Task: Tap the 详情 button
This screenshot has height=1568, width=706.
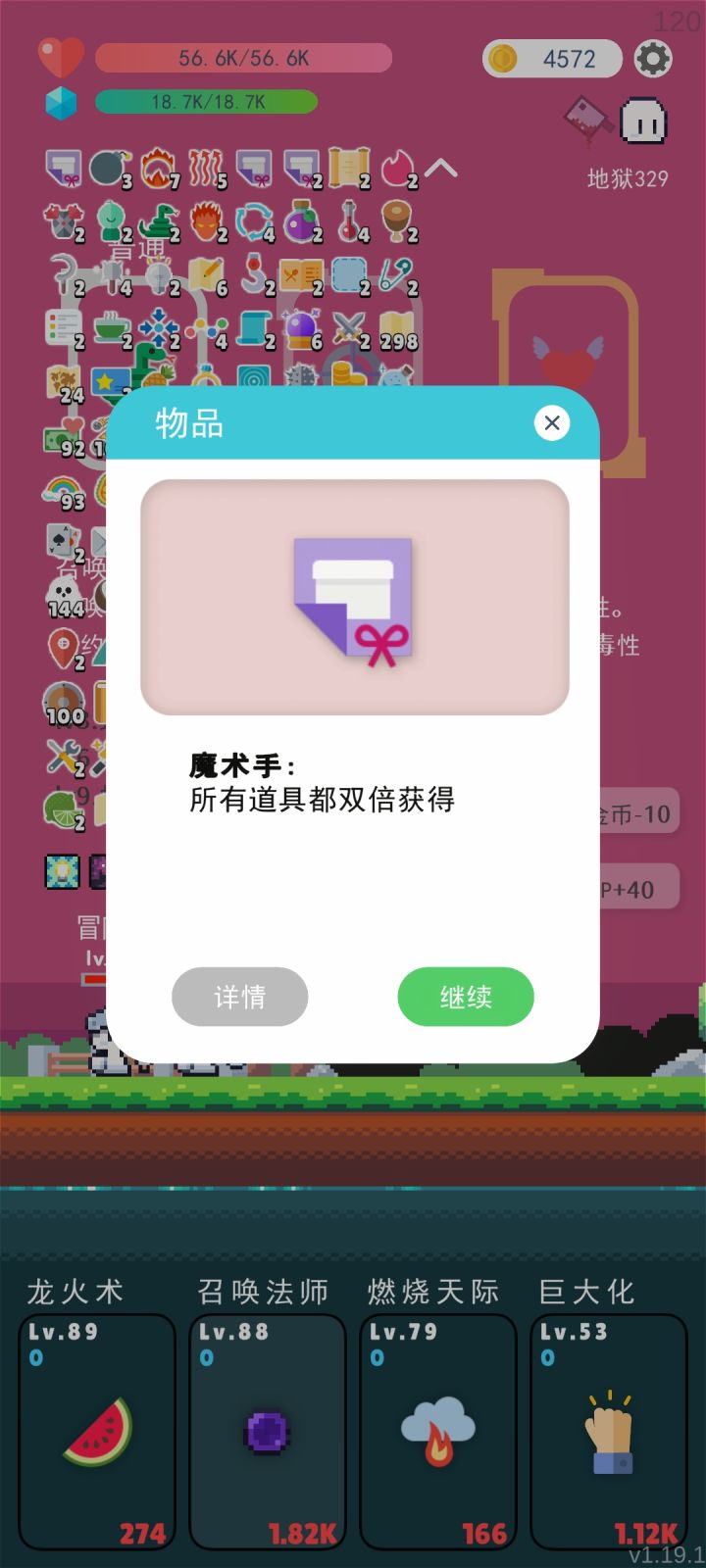Action: point(239,997)
